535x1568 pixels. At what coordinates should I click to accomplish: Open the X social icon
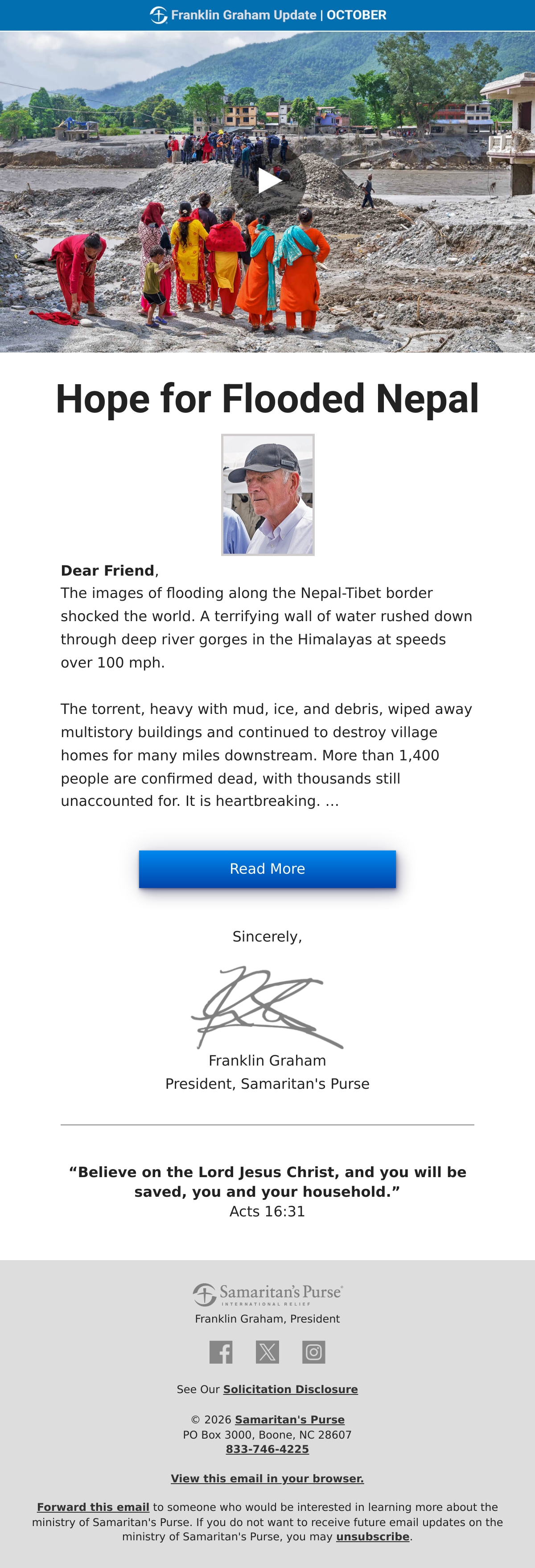pos(267,1352)
